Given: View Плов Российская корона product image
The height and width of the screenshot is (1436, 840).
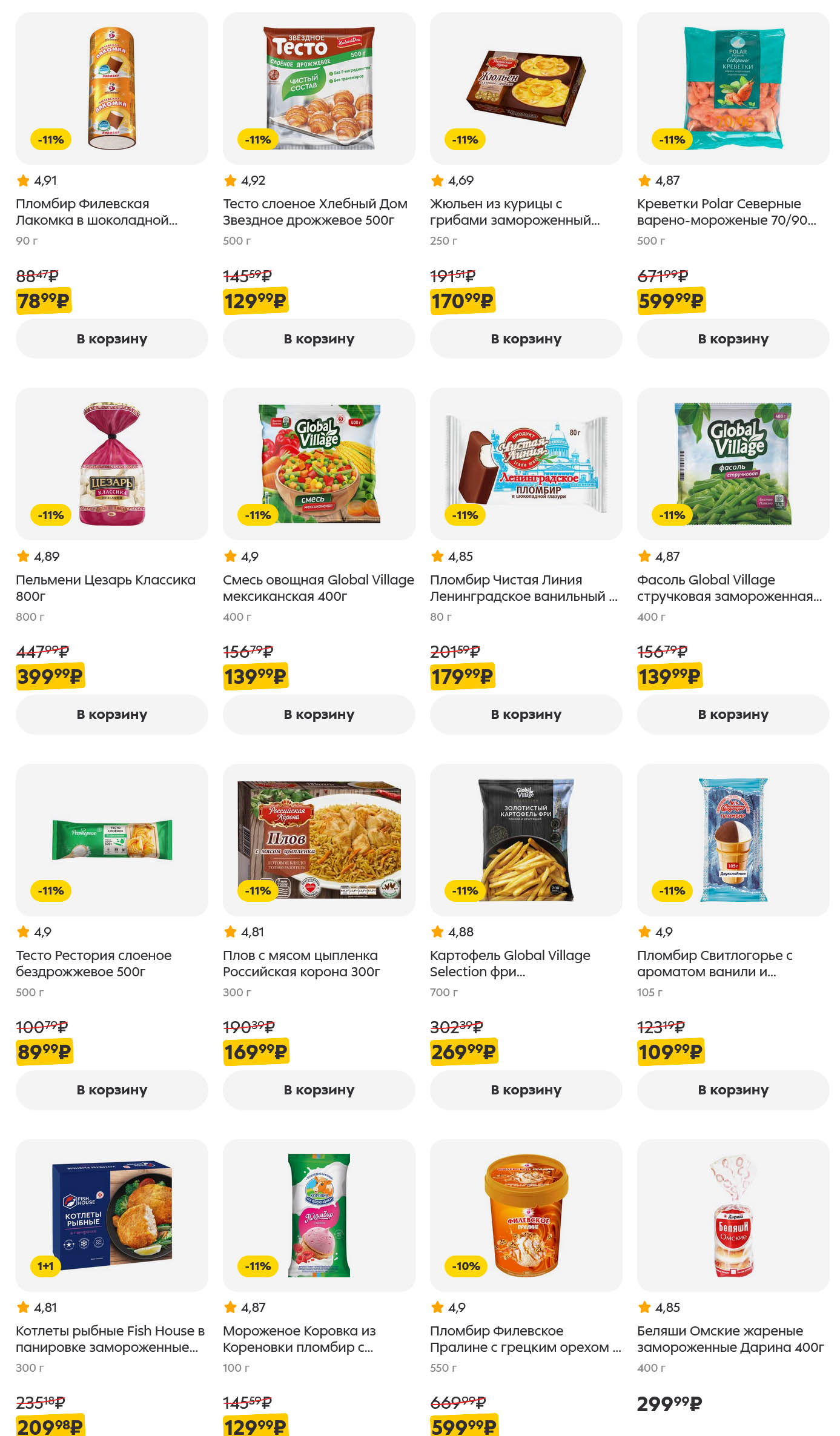Looking at the screenshot, I should click(319, 839).
